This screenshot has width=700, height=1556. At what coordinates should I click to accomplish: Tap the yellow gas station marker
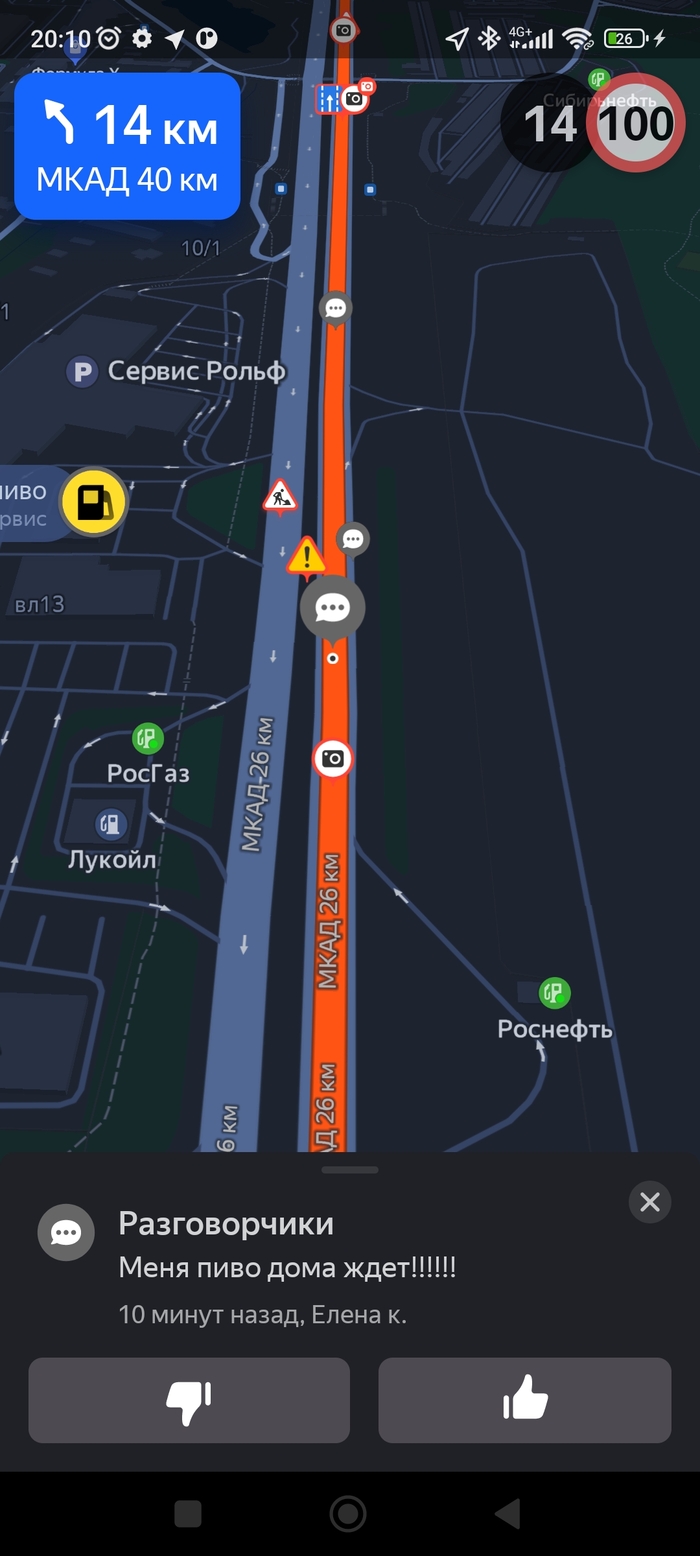point(94,502)
